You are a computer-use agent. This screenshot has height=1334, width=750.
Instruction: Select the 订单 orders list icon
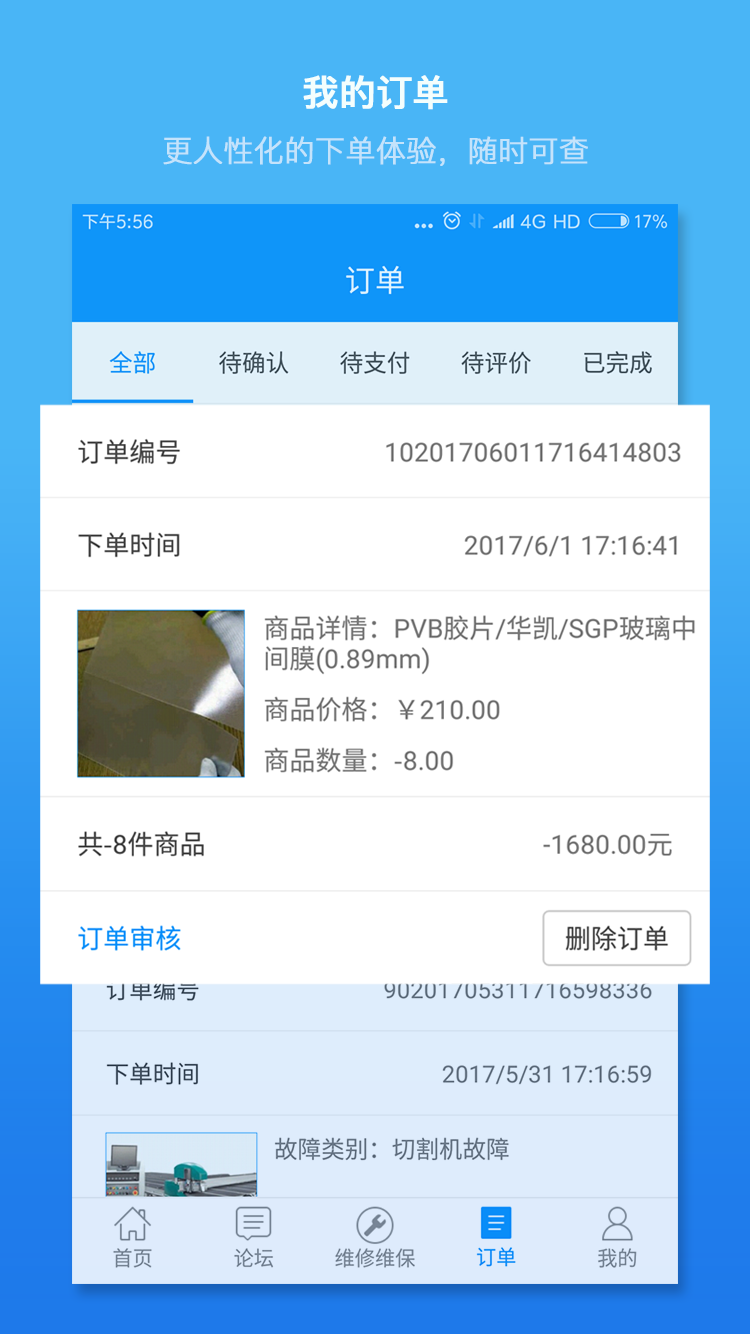click(495, 1236)
